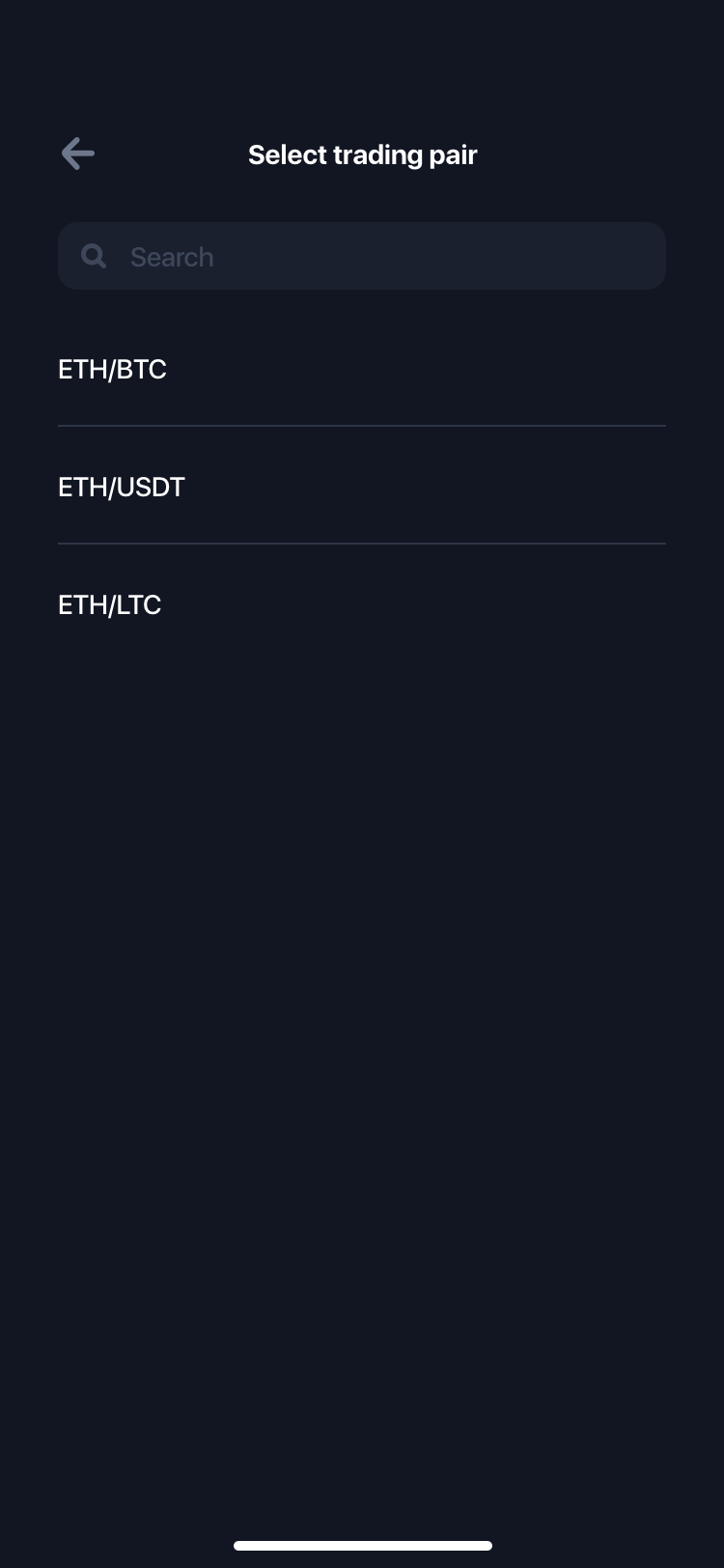Choose the ETH/USDT pair
This screenshot has height=1568, width=724.
pos(362,486)
